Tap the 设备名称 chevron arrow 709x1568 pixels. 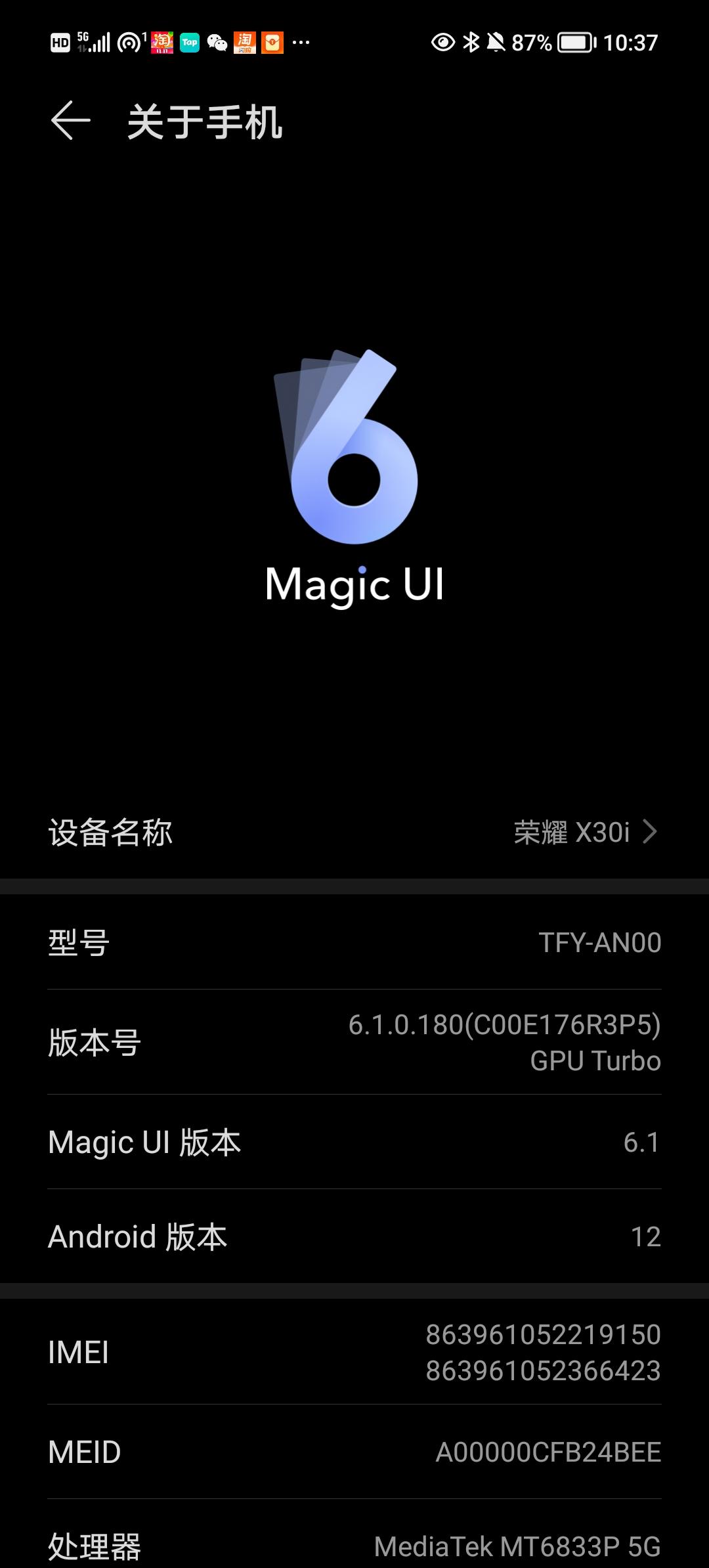[x=649, y=831]
